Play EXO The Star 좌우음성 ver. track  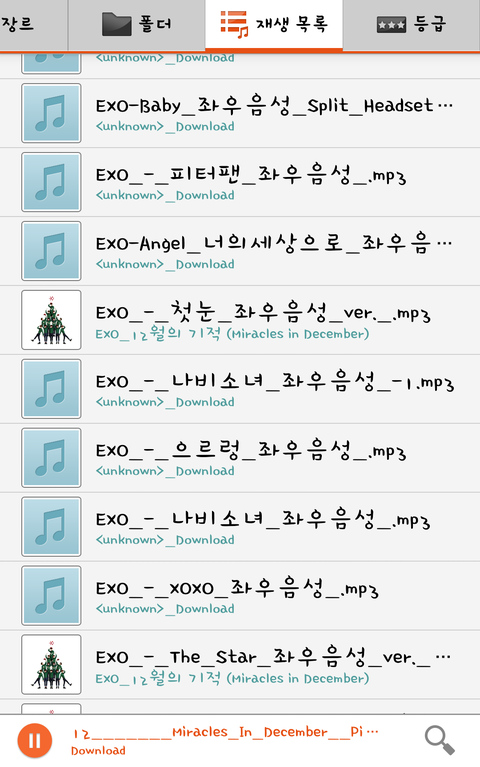click(x=240, y=665)
